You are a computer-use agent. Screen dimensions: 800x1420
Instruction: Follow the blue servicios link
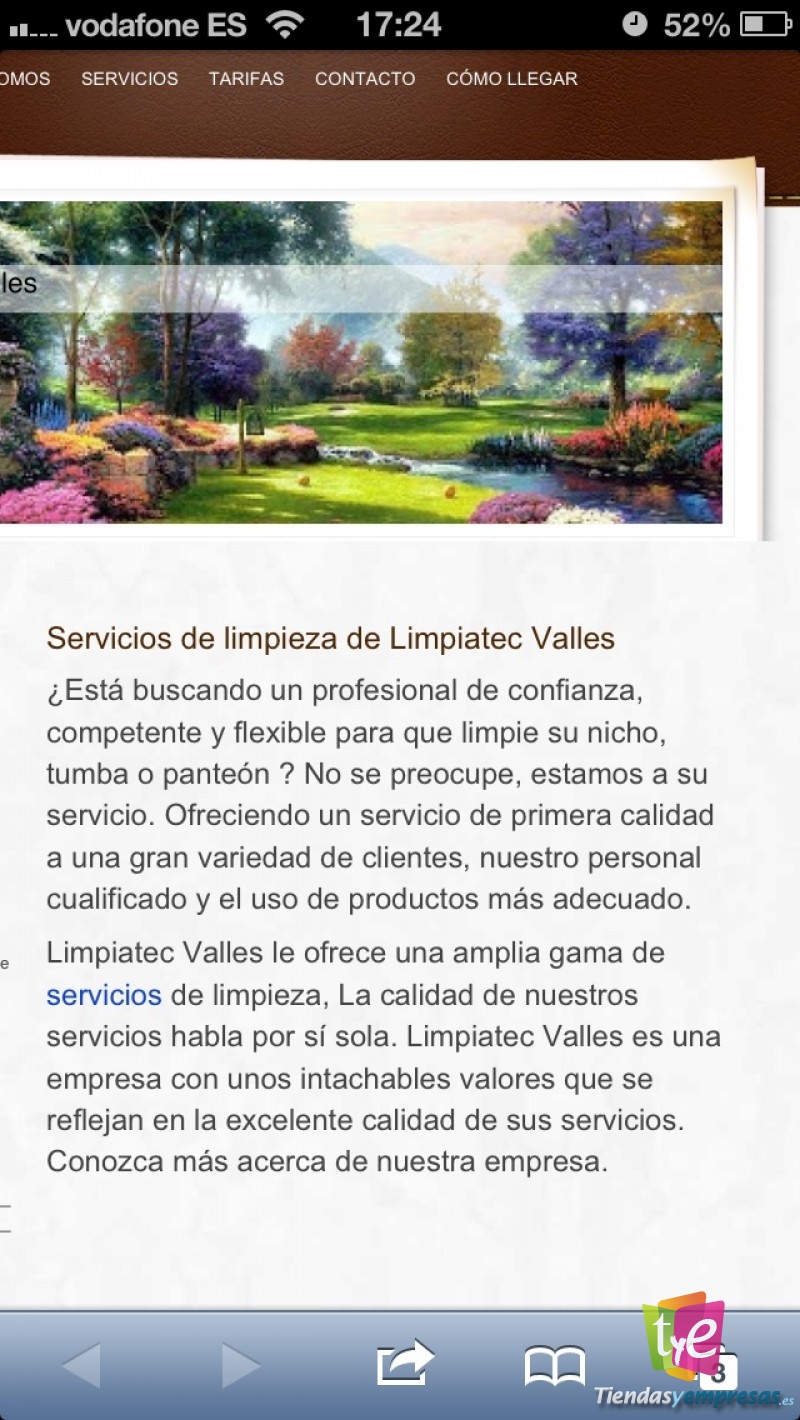(104, 995)
